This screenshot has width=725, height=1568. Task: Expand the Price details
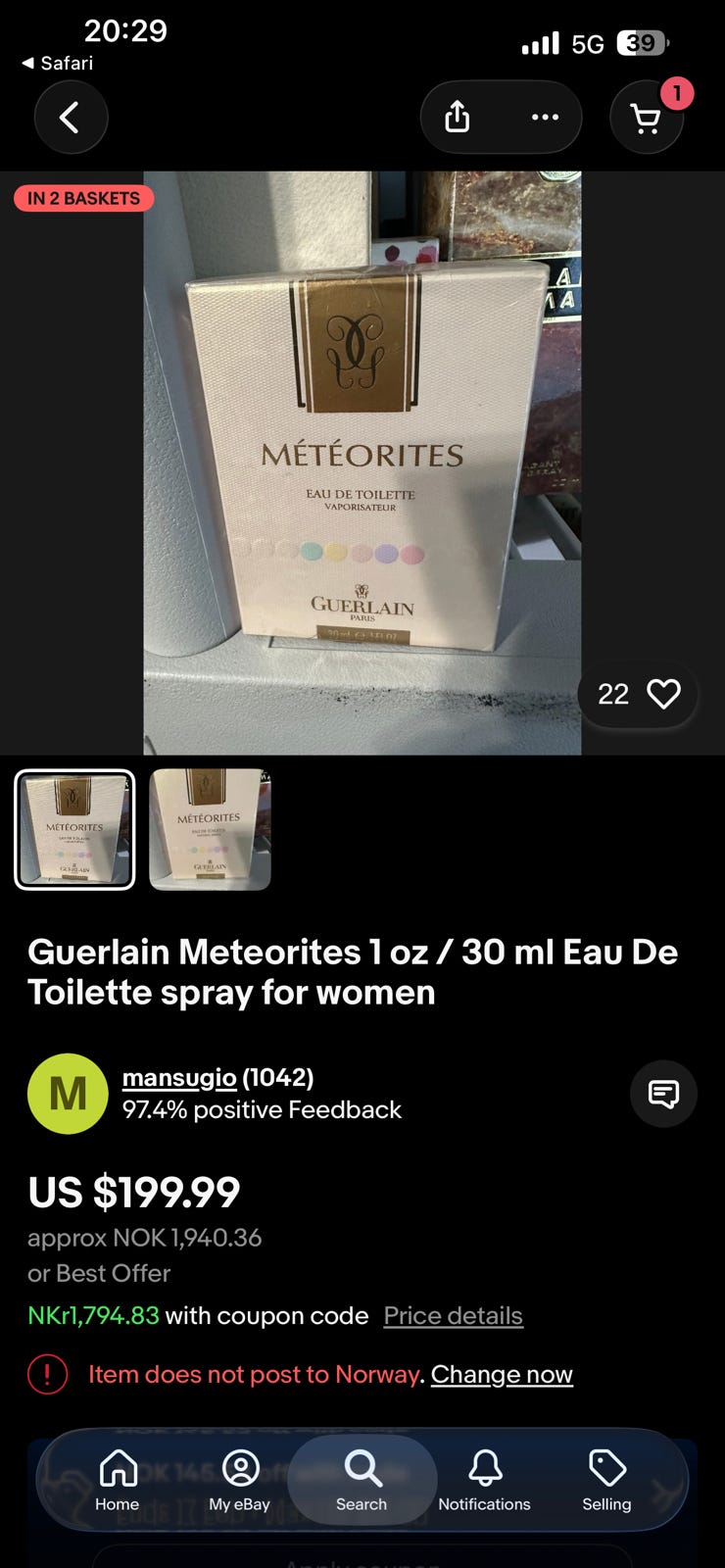[454, 1315]
